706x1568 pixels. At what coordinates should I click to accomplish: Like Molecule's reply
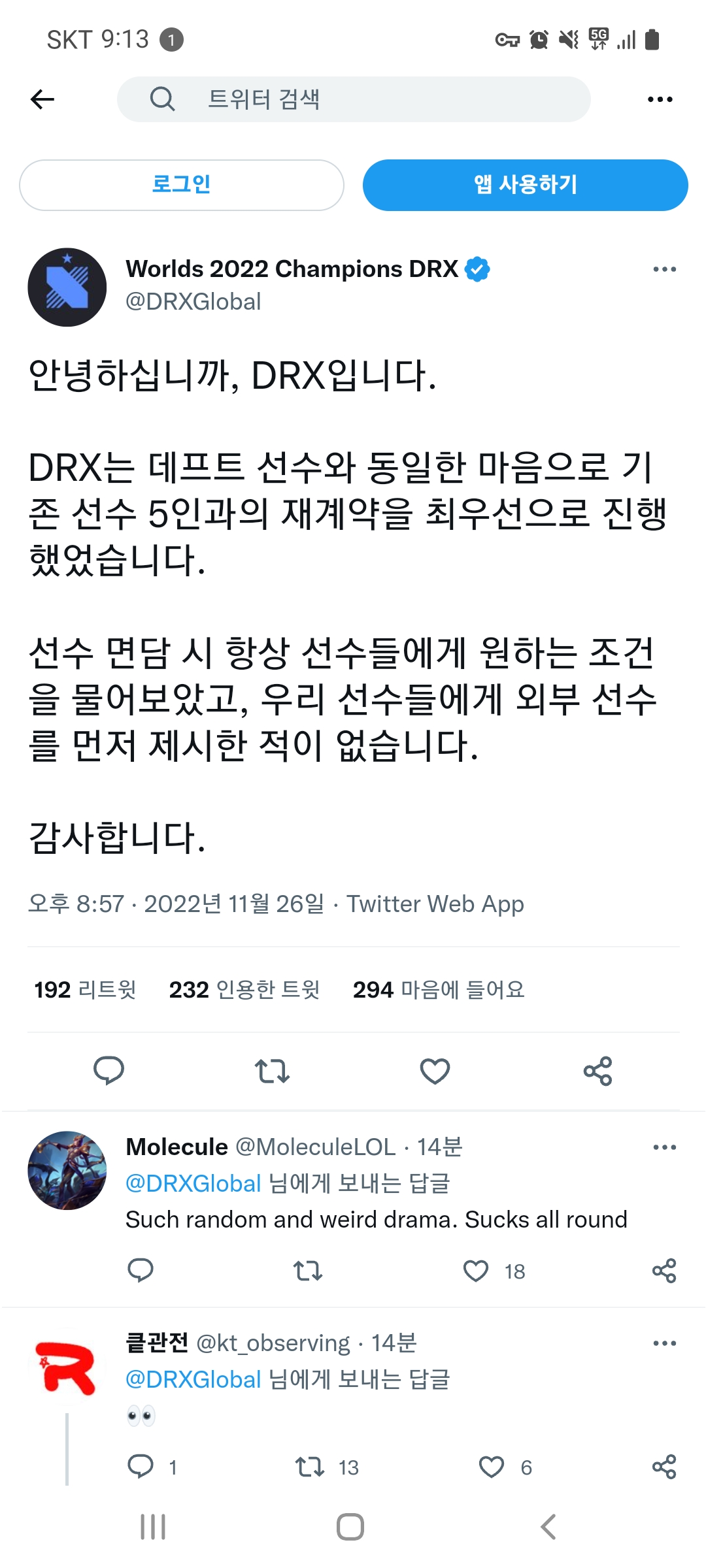[x=476, y=1271]
